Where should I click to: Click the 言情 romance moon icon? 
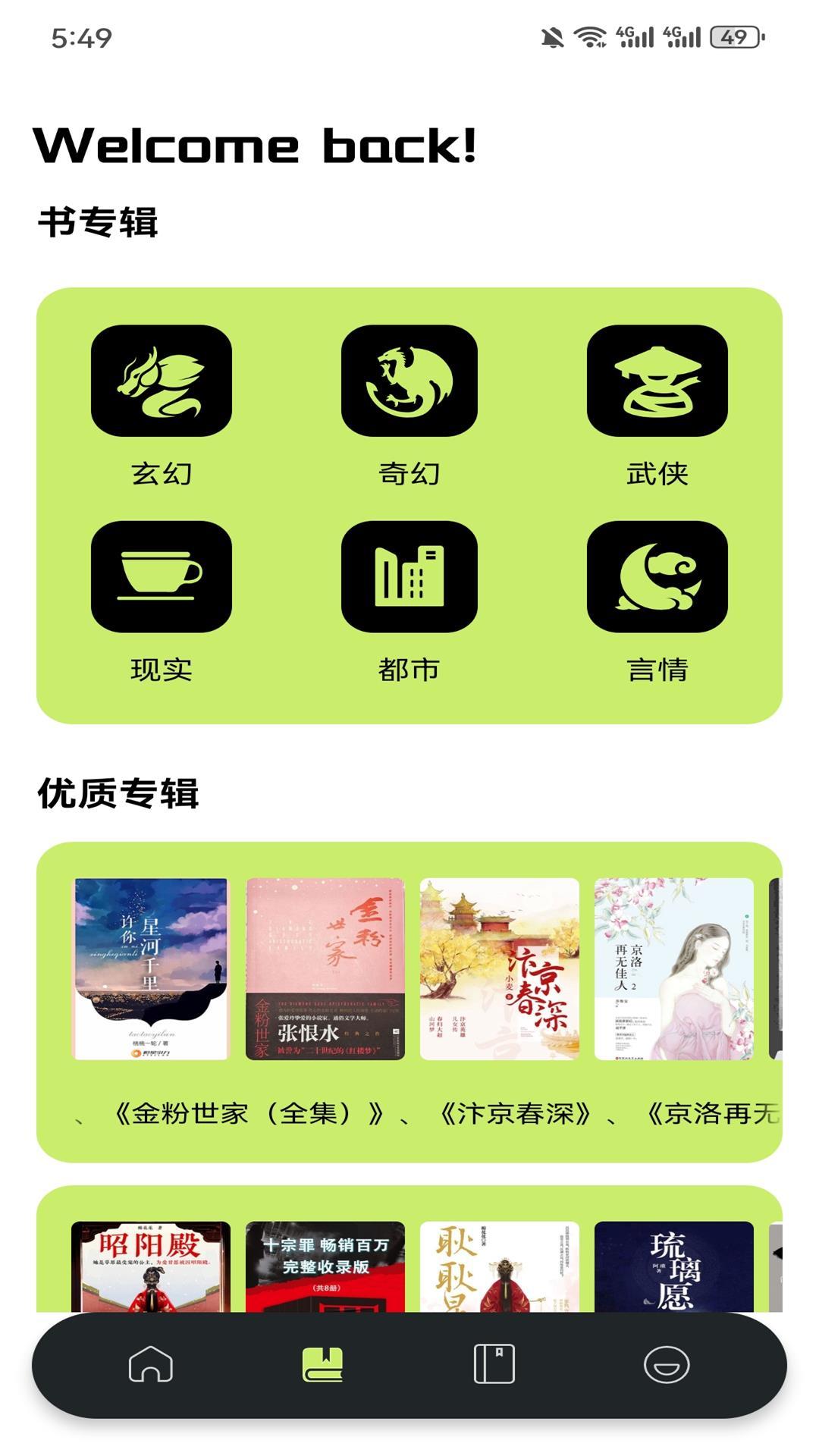(x=658, y=578)
